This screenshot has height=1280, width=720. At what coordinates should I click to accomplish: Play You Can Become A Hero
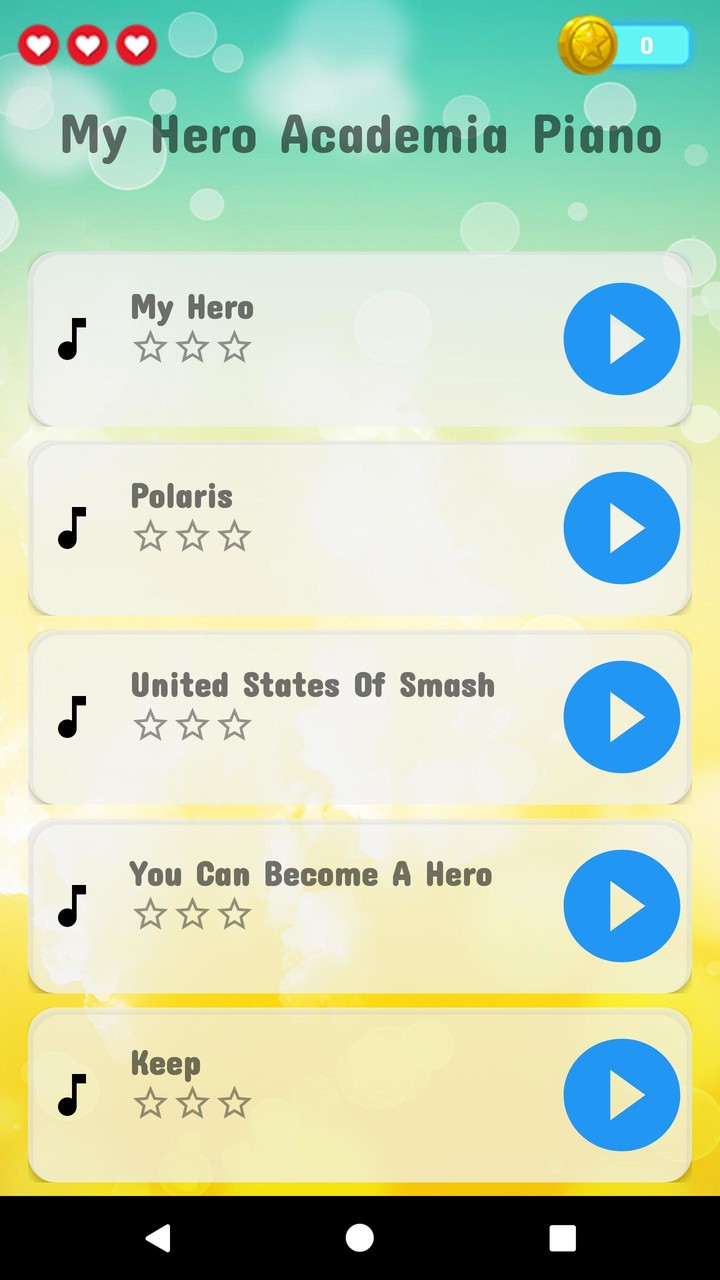click(x=622, y=906)
